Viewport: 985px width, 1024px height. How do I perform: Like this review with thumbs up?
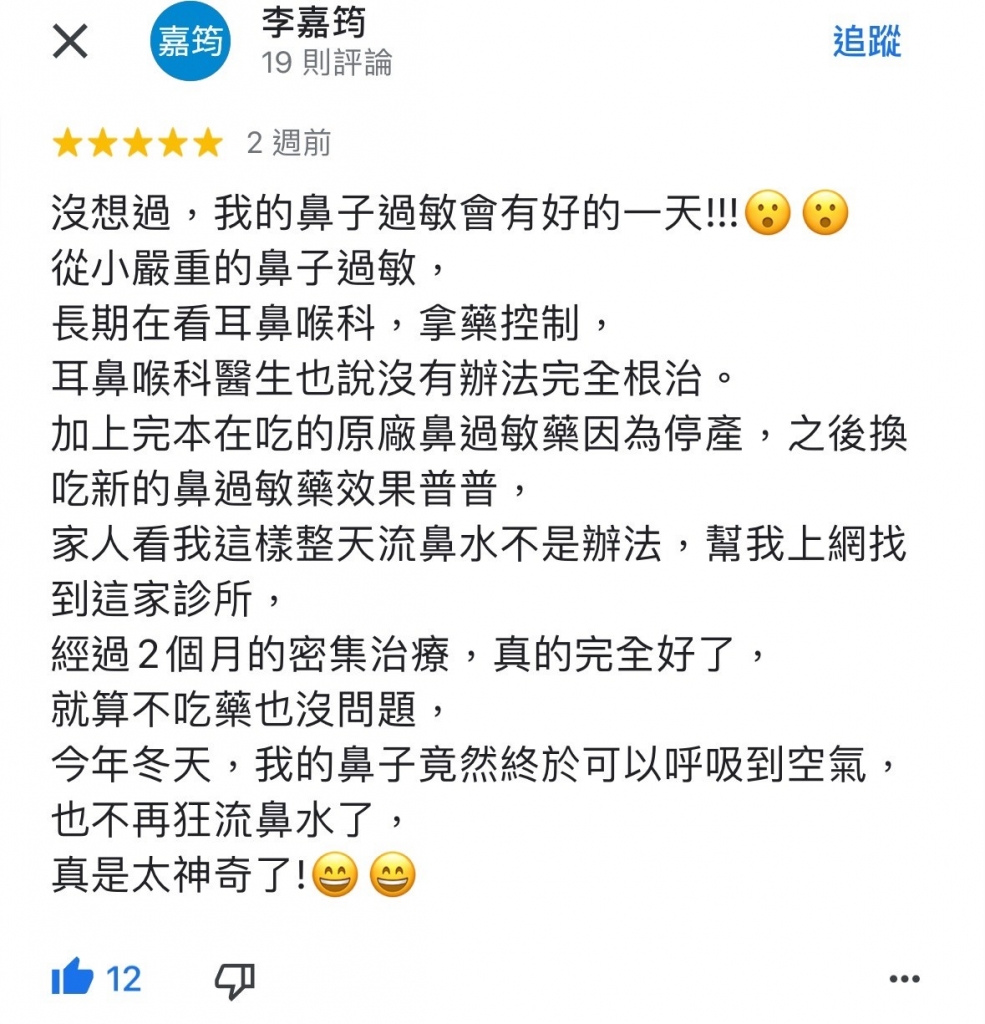click(72, 976)
